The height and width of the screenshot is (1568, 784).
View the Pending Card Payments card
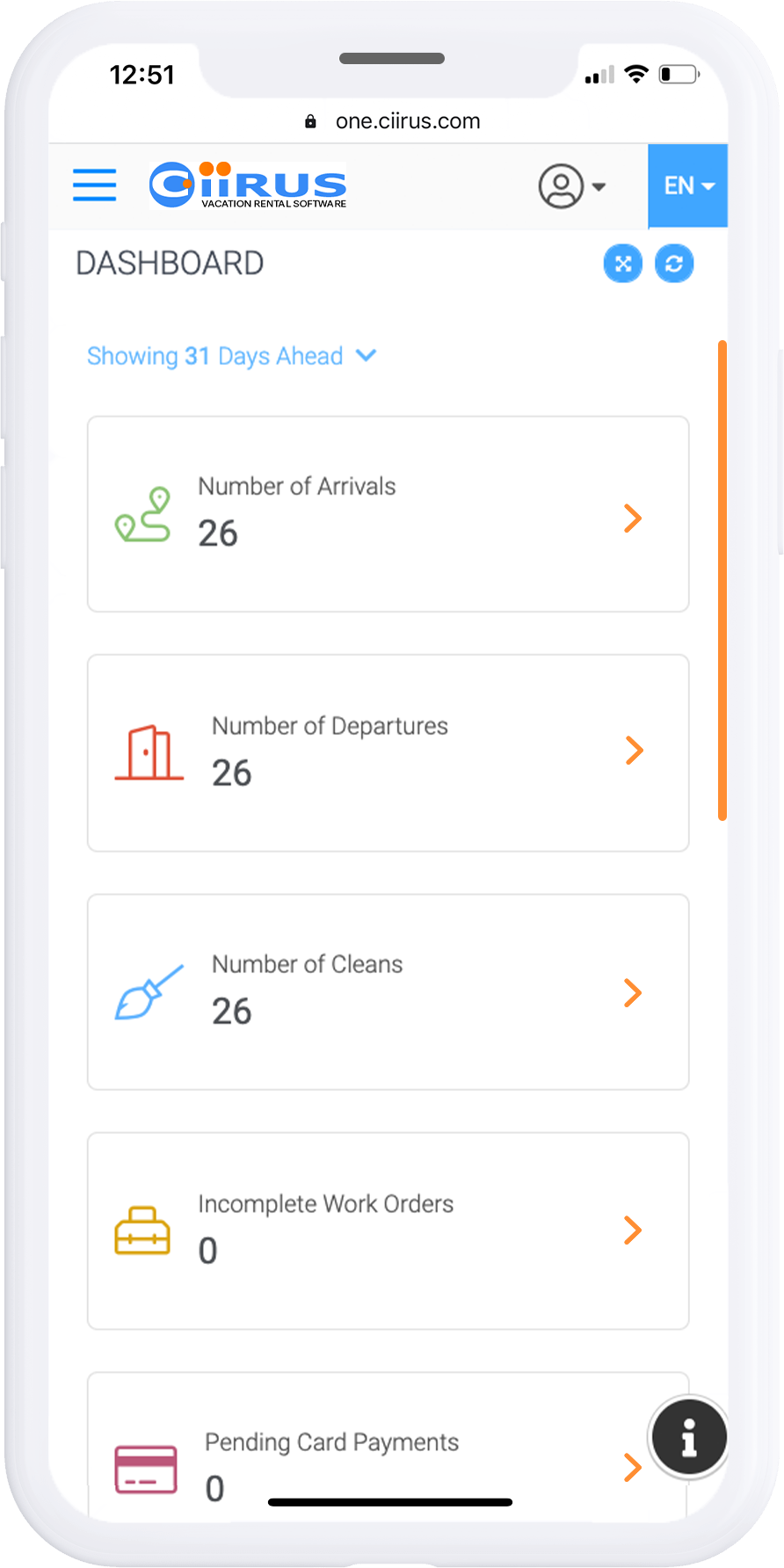pyautogui.click(x=388, y=1446)
